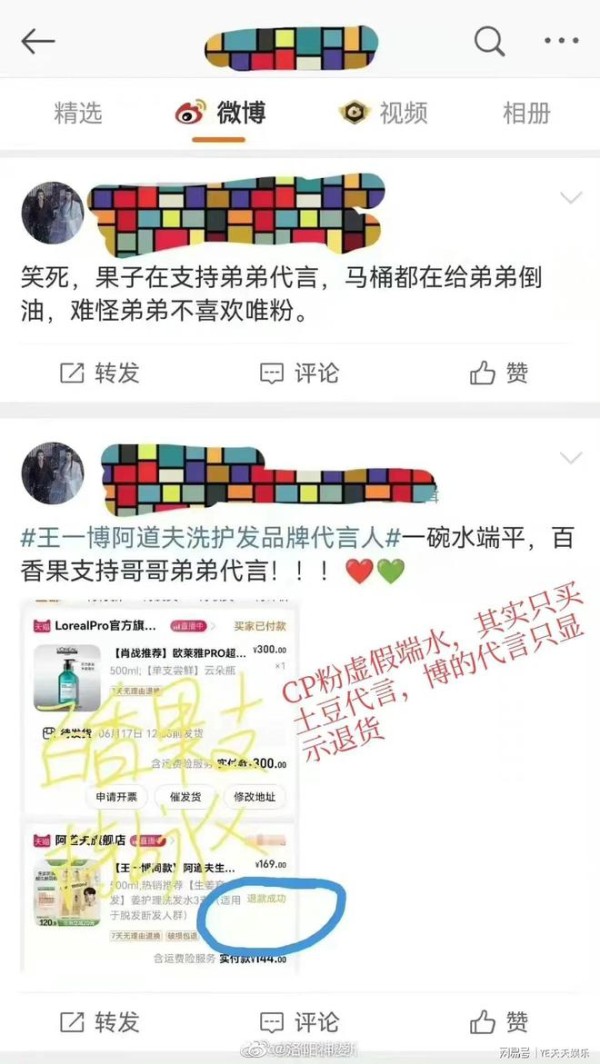
Task: Like the 笑死 post with 赞
Action: (x=499, y=373)
